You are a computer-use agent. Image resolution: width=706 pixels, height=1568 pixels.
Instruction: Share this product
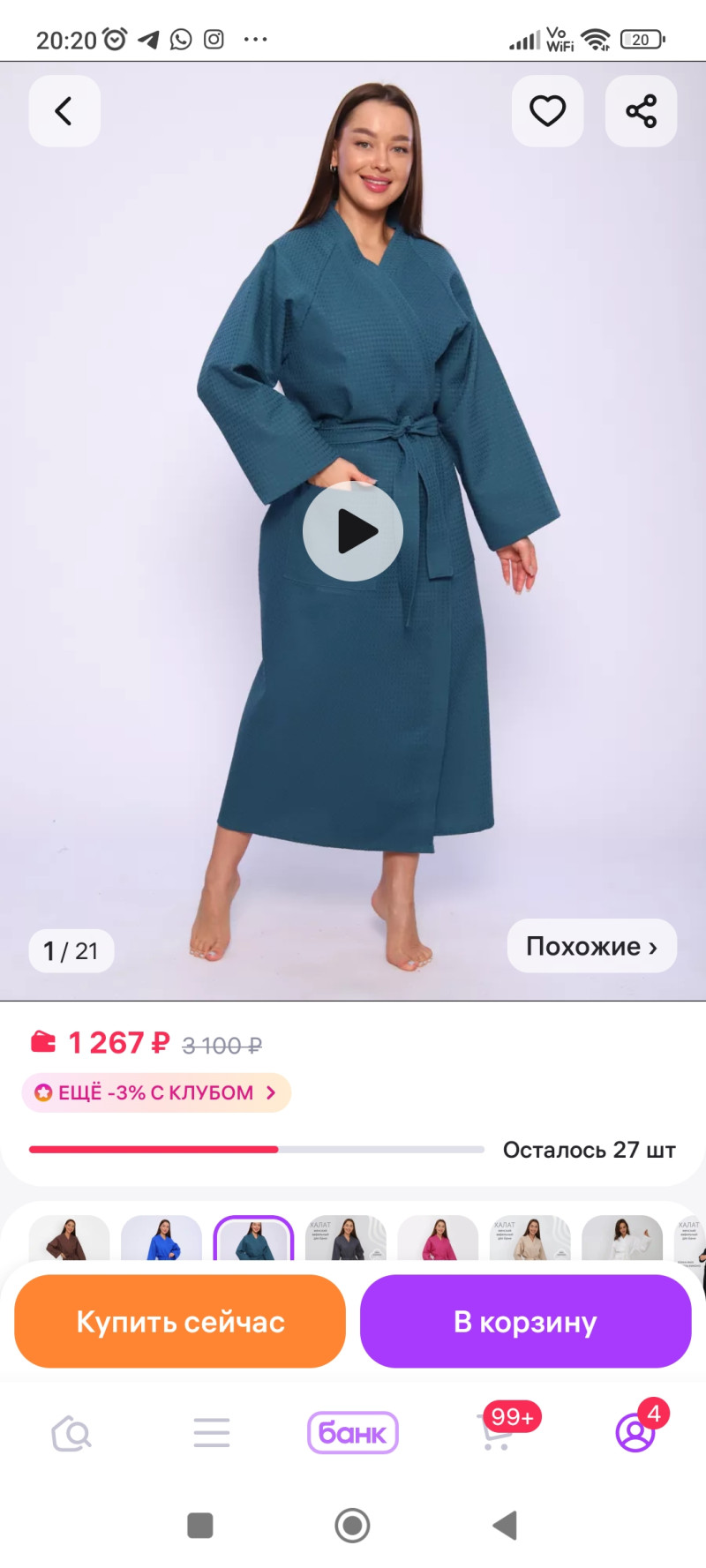641,111
